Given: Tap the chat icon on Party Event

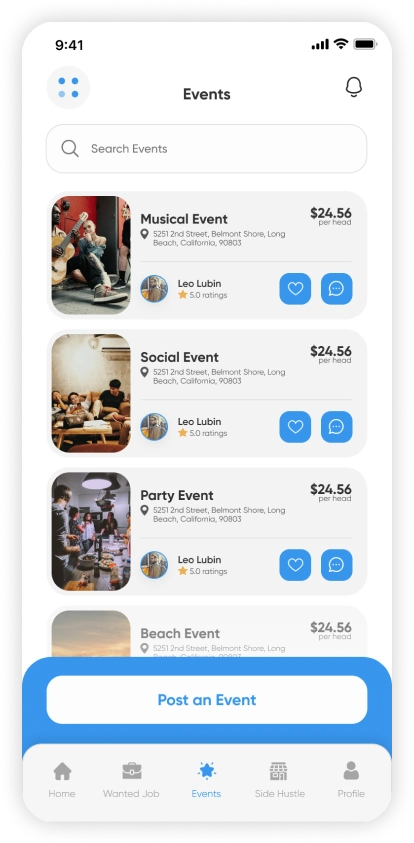Looking at the screenshot, I should [x=337, y=565].
